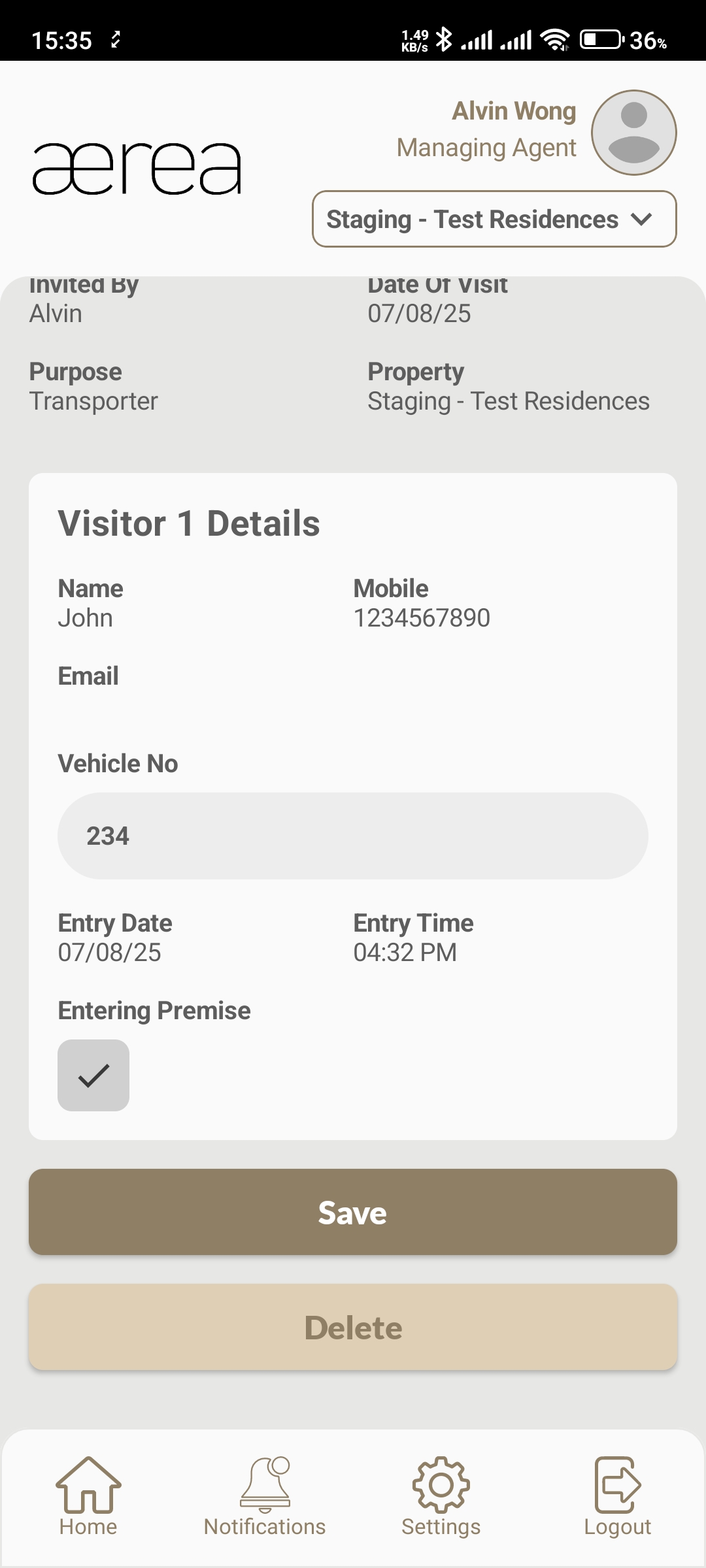This screenshot has height=1568, width=706.
Task: Log out of the app
Action: (x=617, y=1496)
